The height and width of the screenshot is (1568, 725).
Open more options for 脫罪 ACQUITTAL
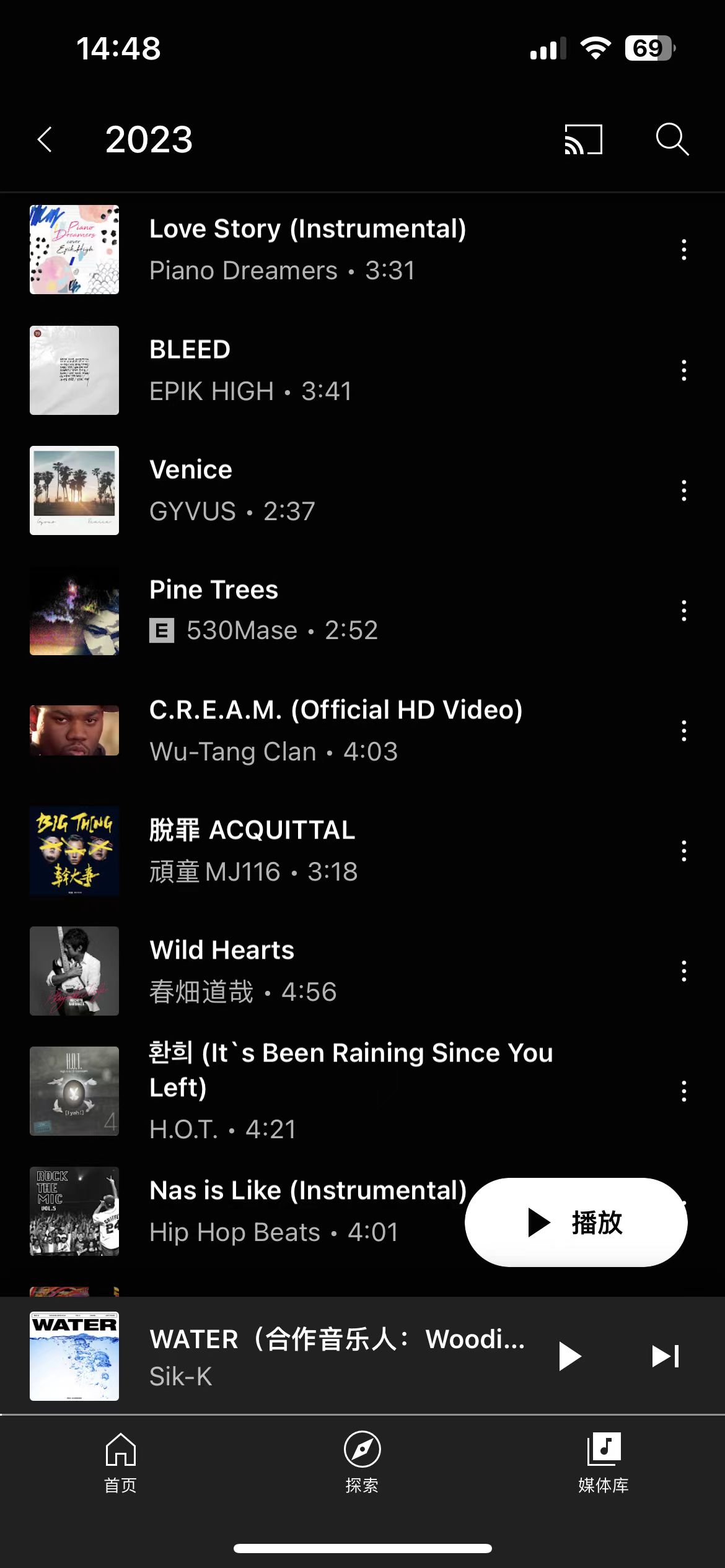click(x=683, y=851)
